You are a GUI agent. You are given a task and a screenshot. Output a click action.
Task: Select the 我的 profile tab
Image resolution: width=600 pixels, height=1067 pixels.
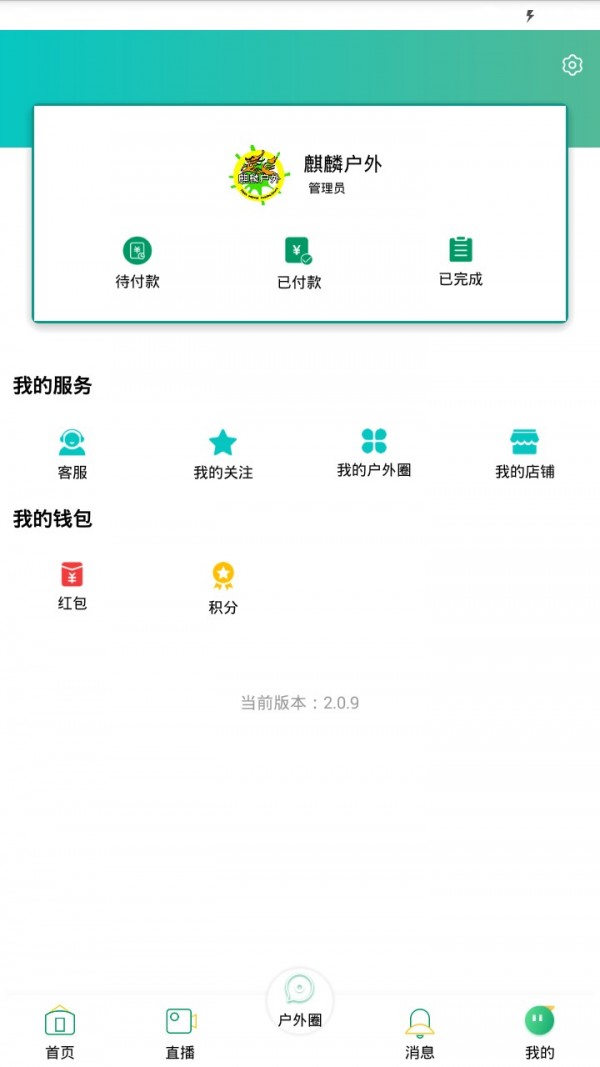pyautogui.click(x=539, y=1033)
